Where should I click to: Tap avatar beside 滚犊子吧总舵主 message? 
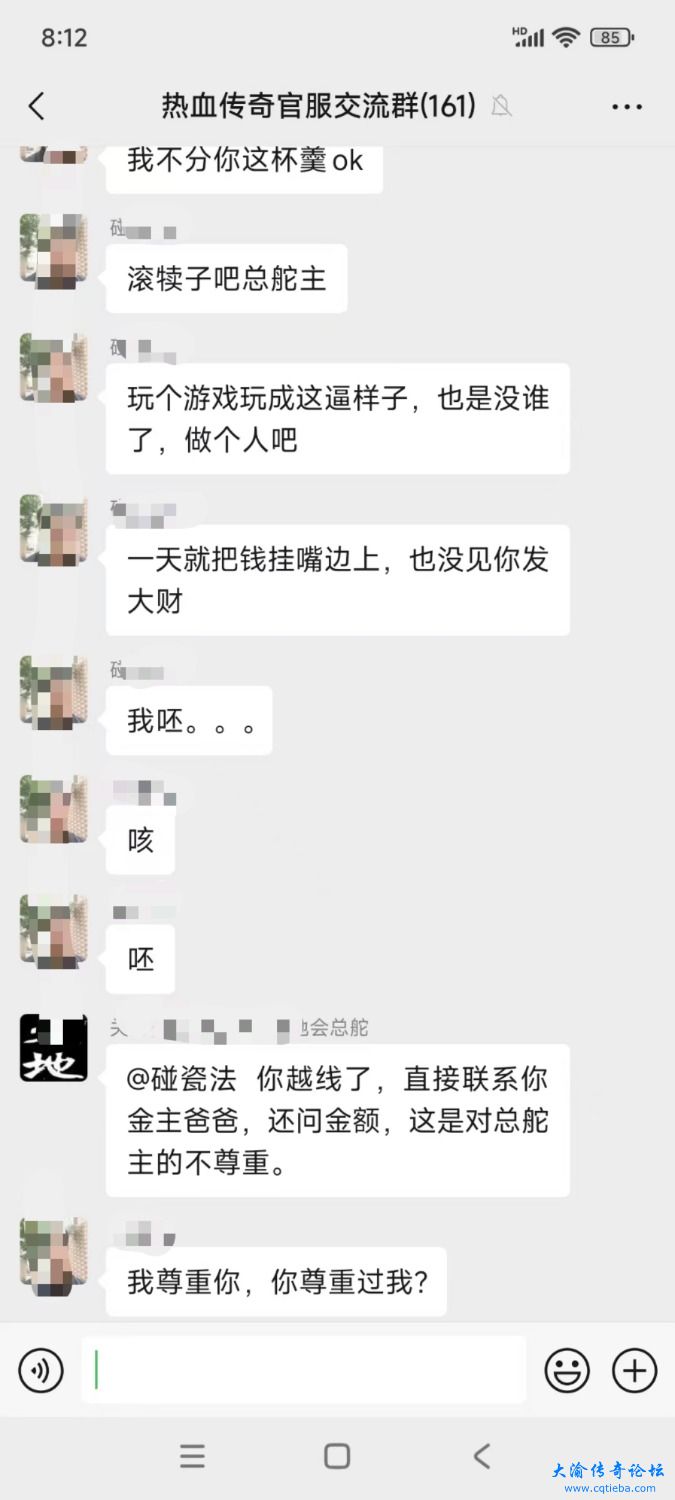click(x=54, y=248)
